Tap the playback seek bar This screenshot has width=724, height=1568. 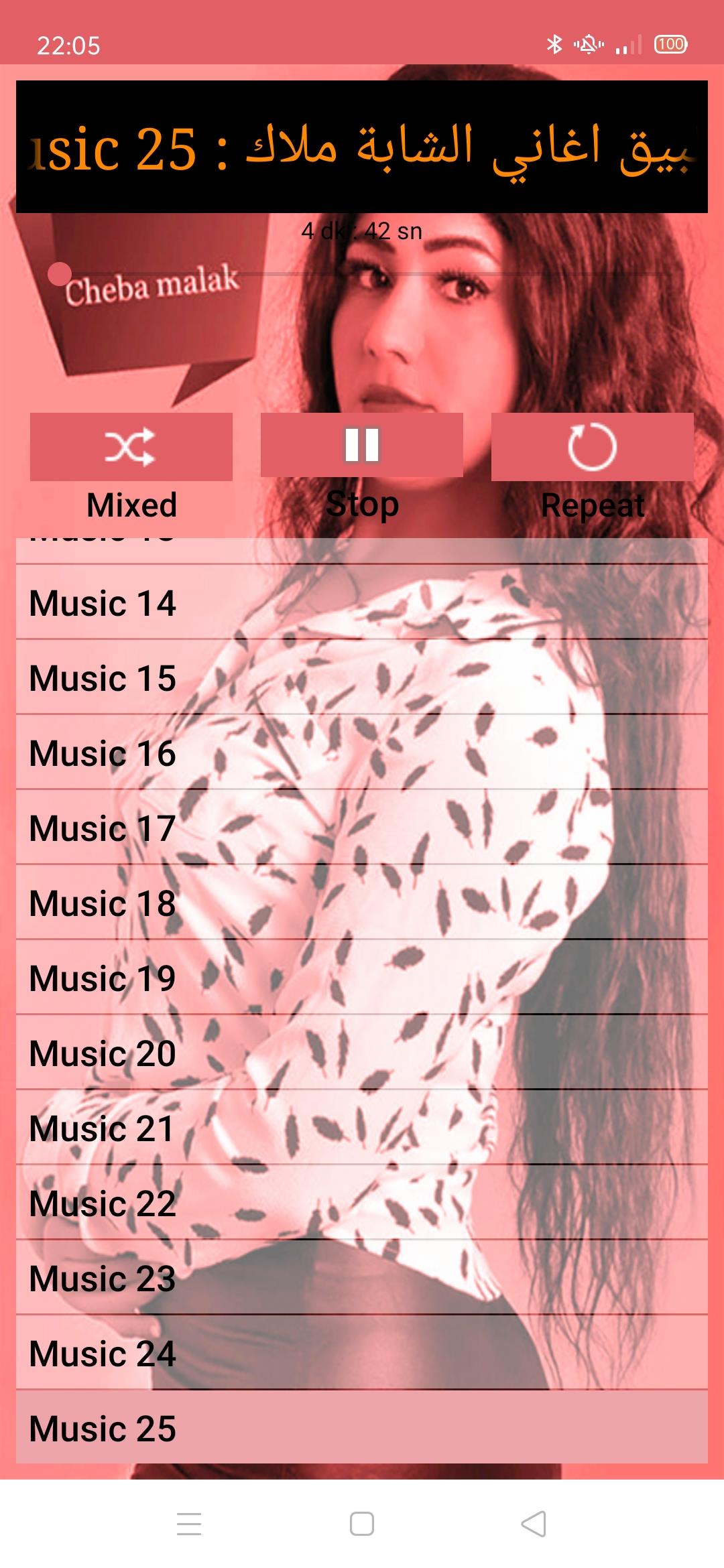[x=362, y=274]
